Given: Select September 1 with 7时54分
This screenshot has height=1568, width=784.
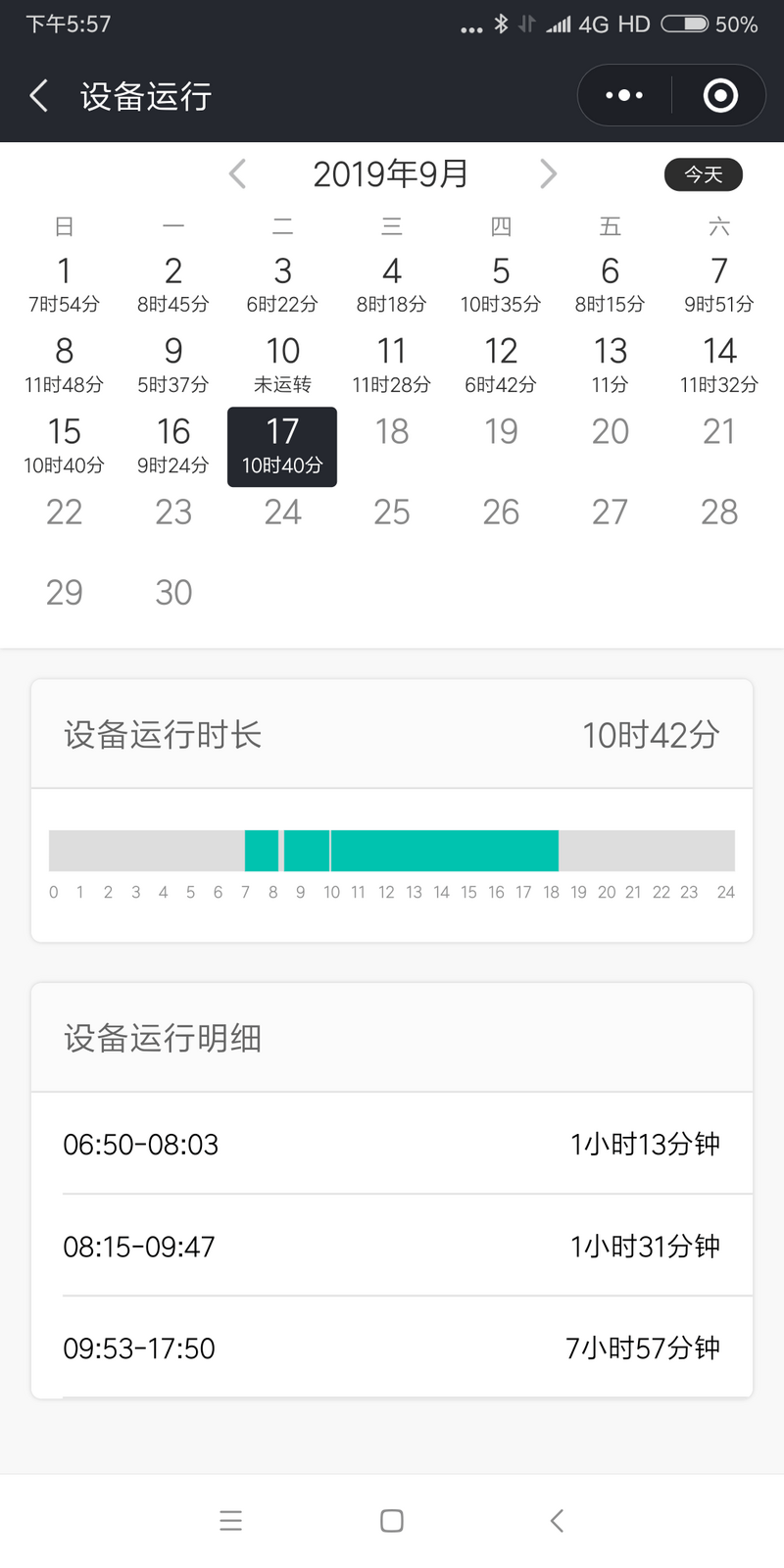Looking at the screenshot, I should tap(64, 285).
